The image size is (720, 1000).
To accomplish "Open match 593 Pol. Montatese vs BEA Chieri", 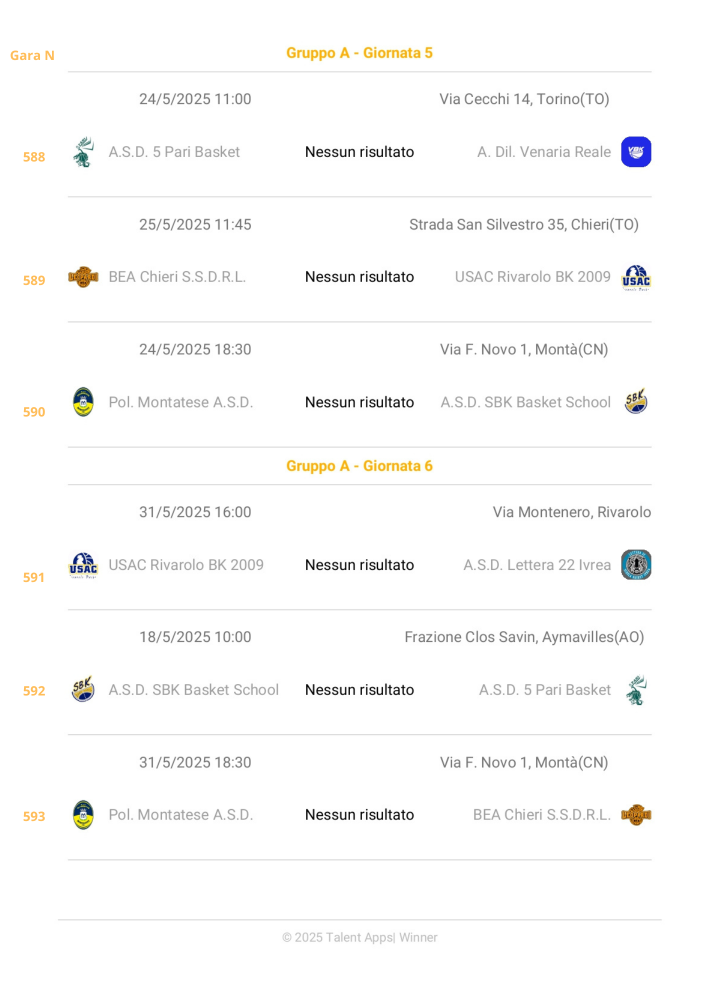I will click(359, 815).
